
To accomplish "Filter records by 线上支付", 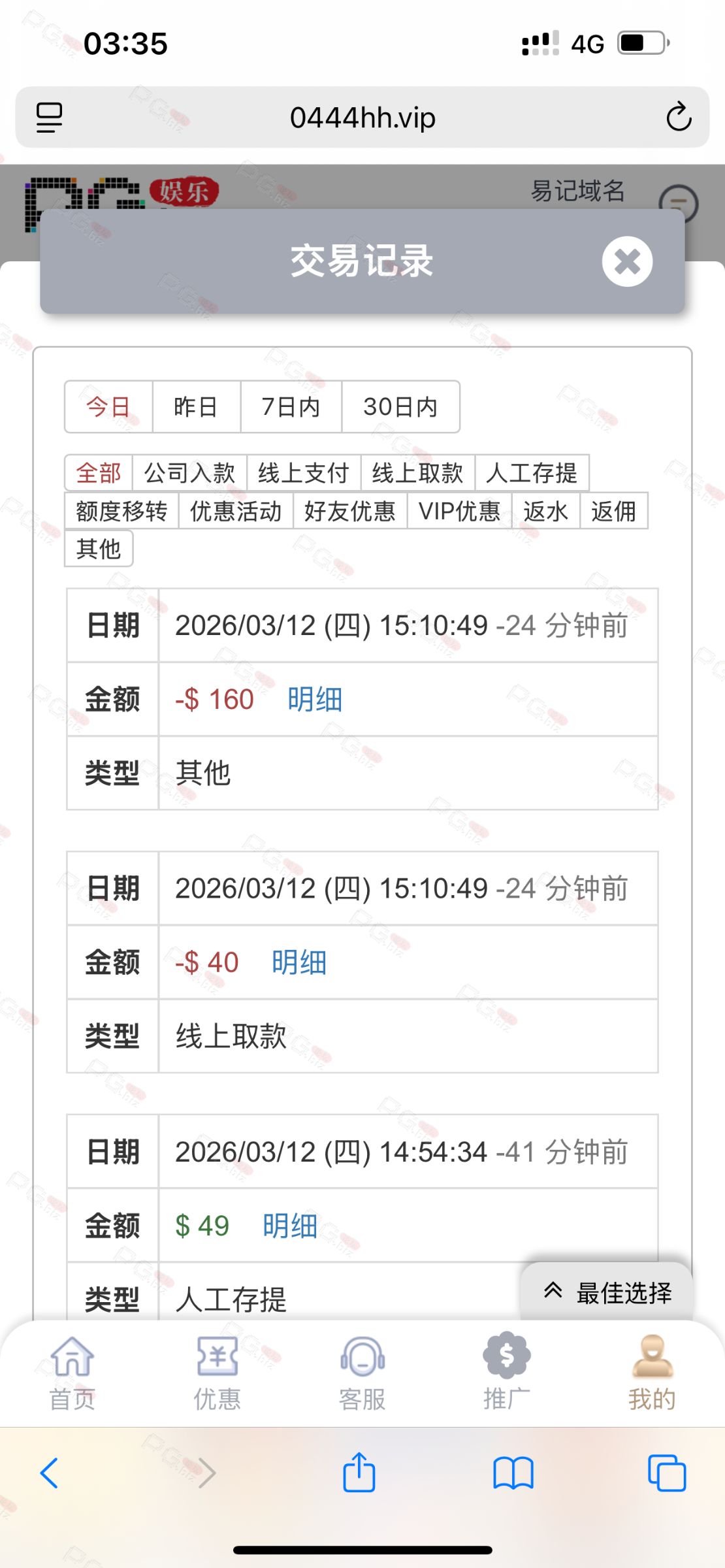I will click(304, 473).
